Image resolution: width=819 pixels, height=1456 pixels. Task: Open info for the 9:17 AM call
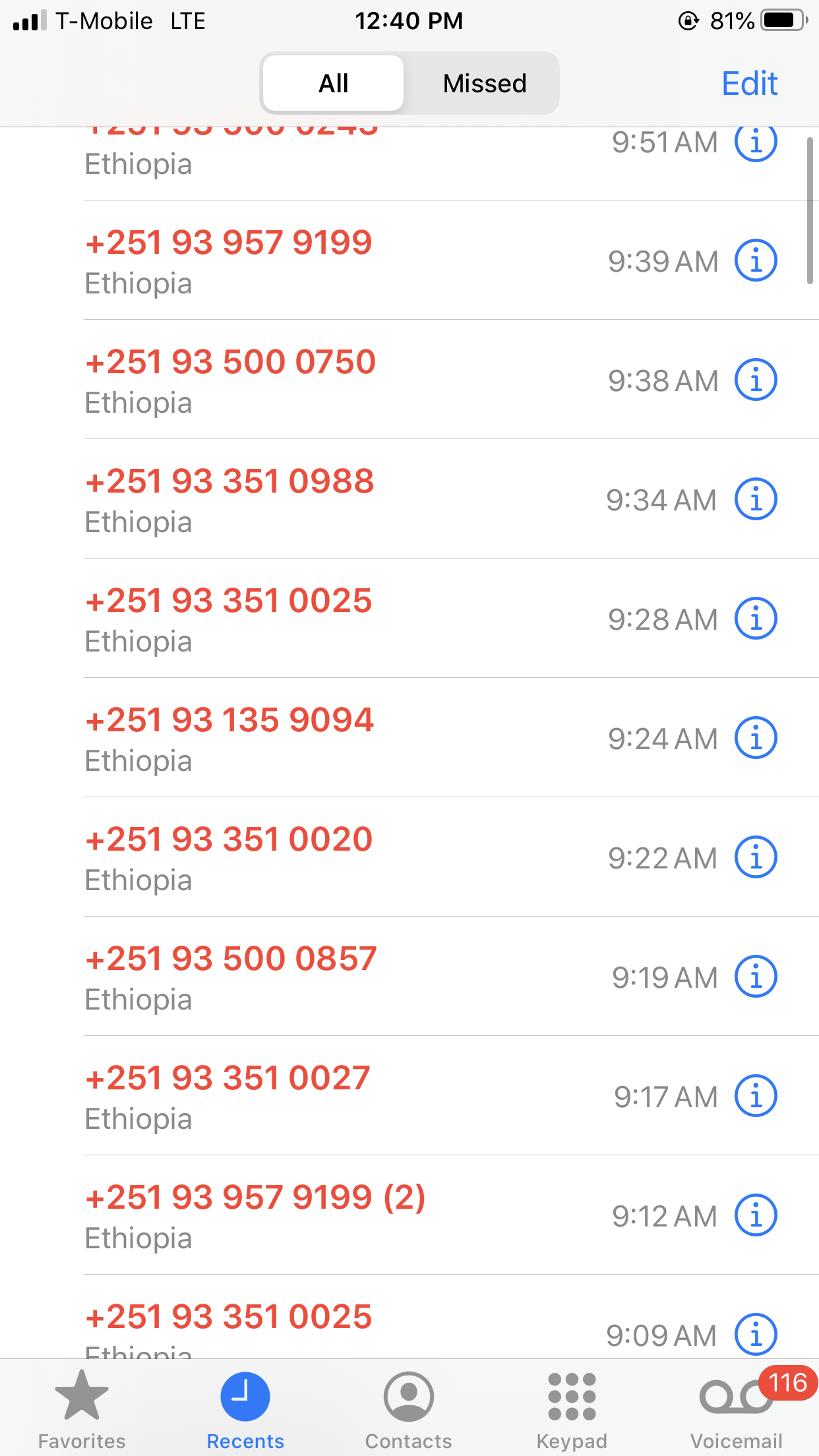pos(756,1096)
